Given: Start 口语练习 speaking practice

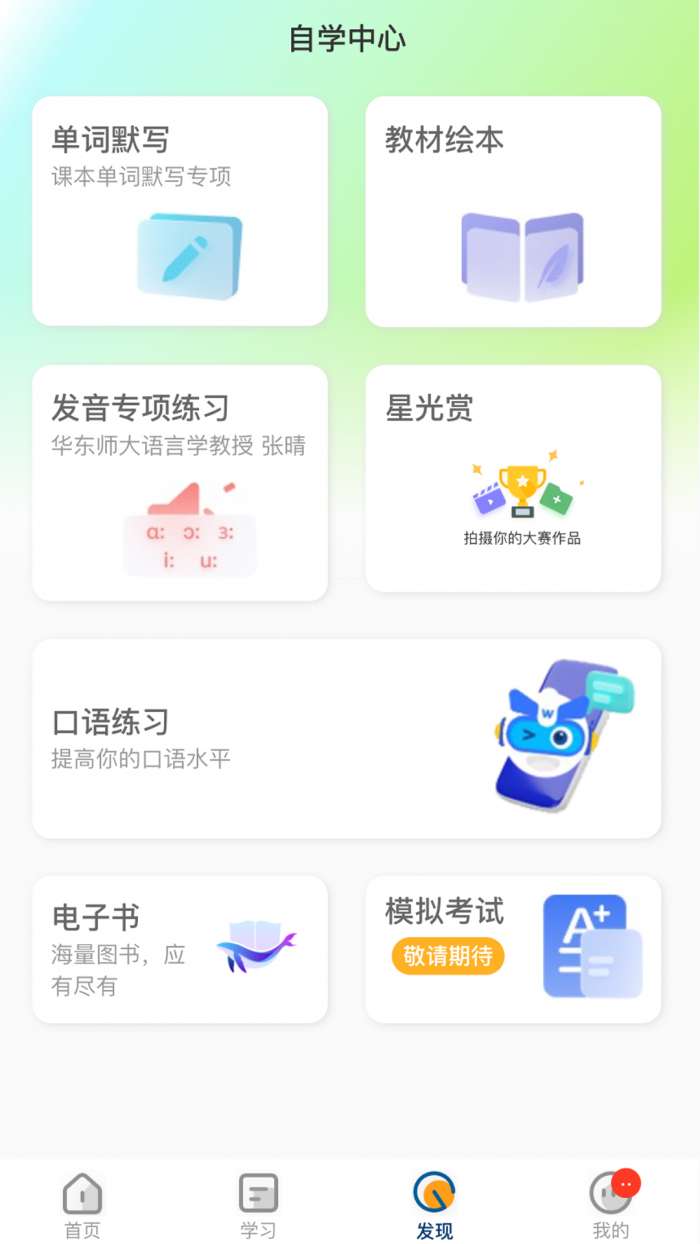Looking at the screenshot, I should tap(347, 739).
